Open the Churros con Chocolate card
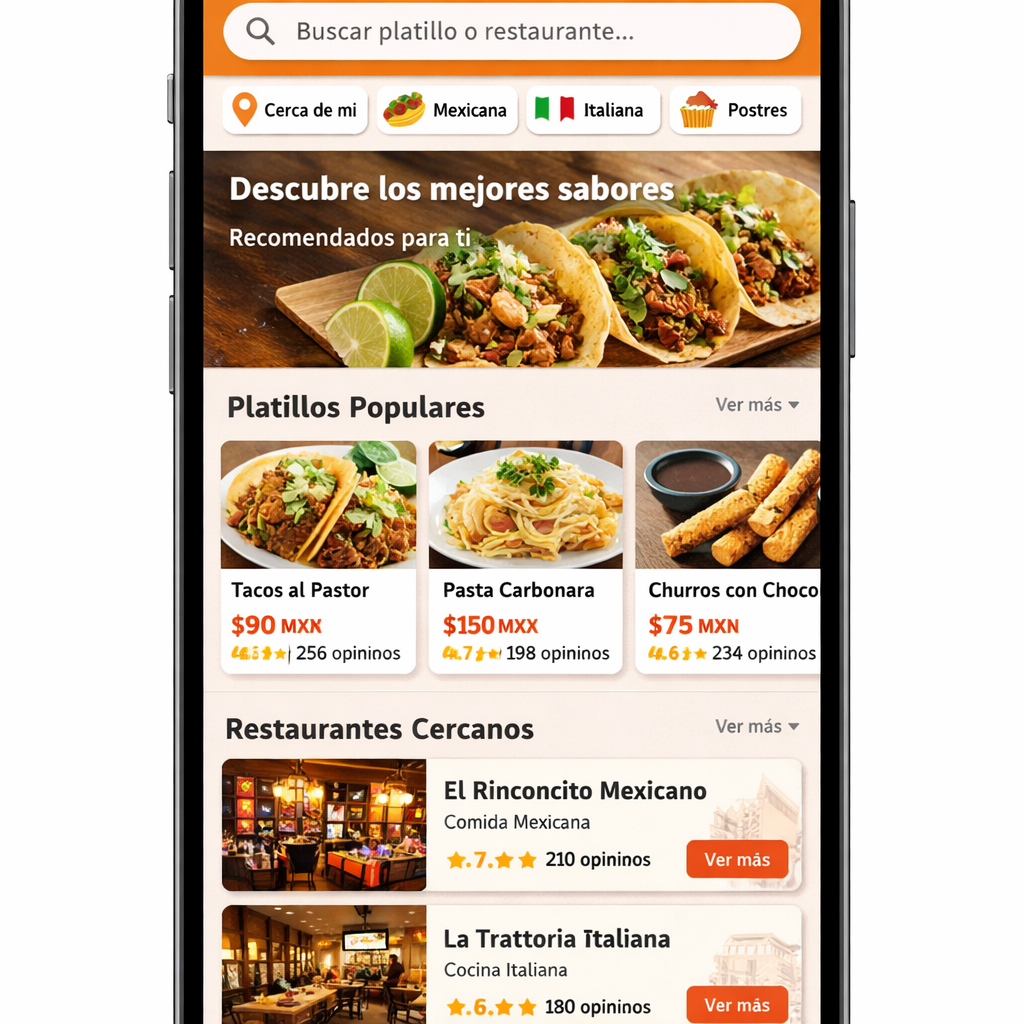 coord(728,557)
